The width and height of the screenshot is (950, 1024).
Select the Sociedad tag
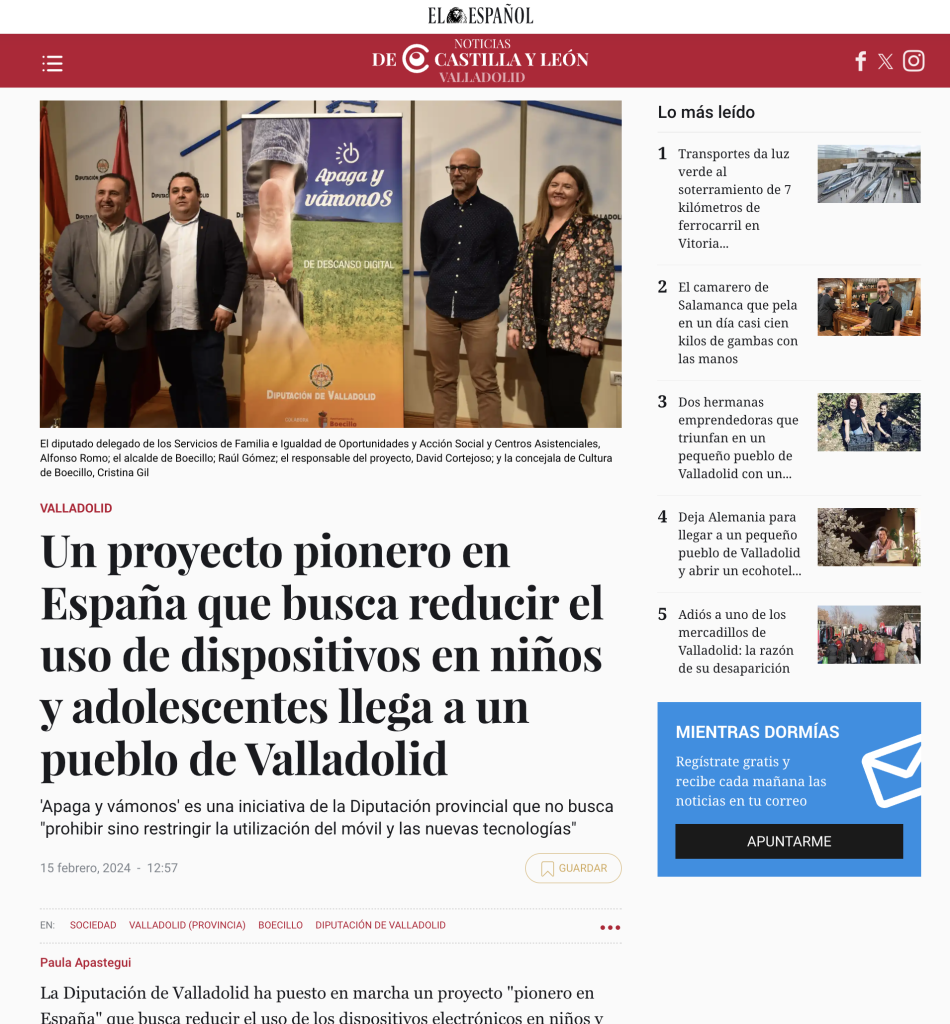coord(93,925)
